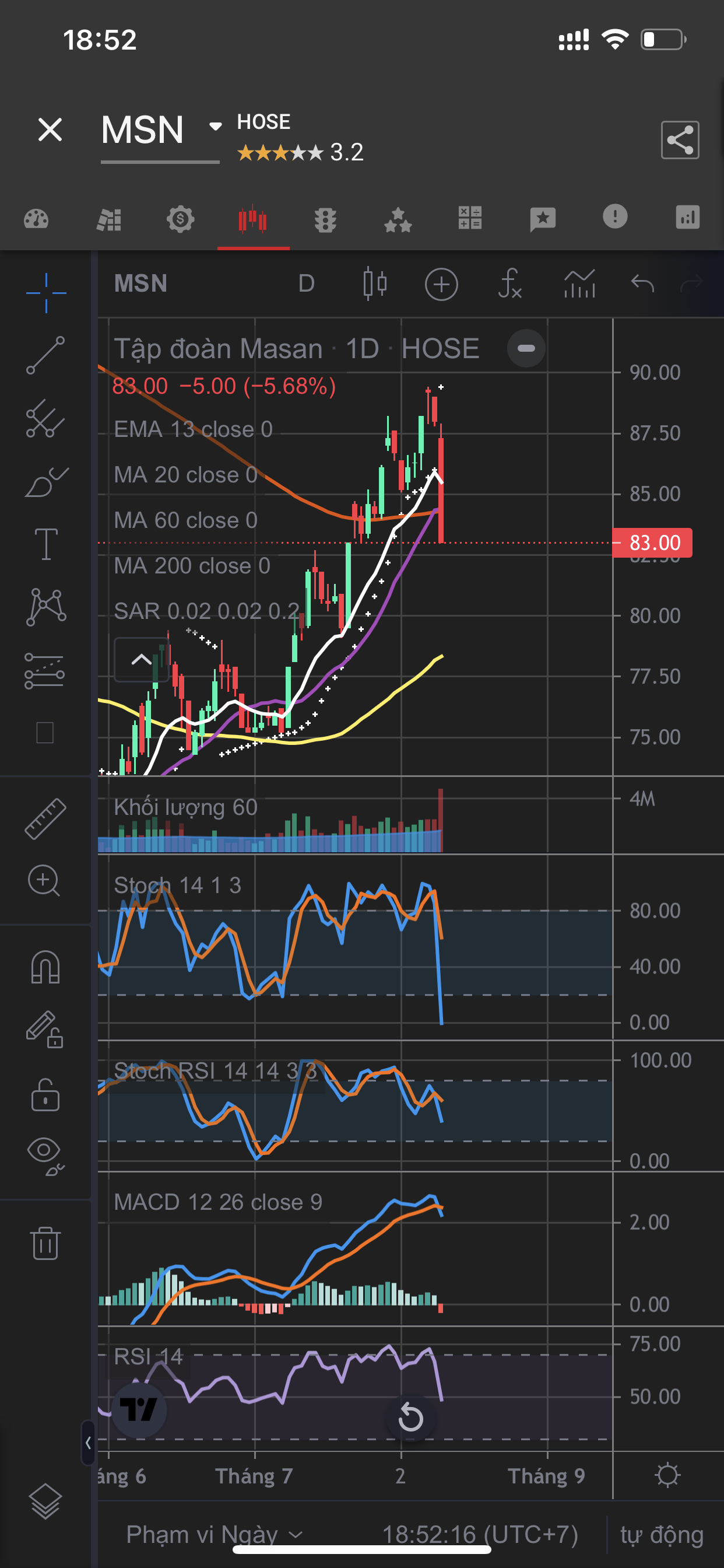Screen dimensions: 724x1568
Task: Toggle magnet mode for drawings
Action: click(x=45, y=968)
